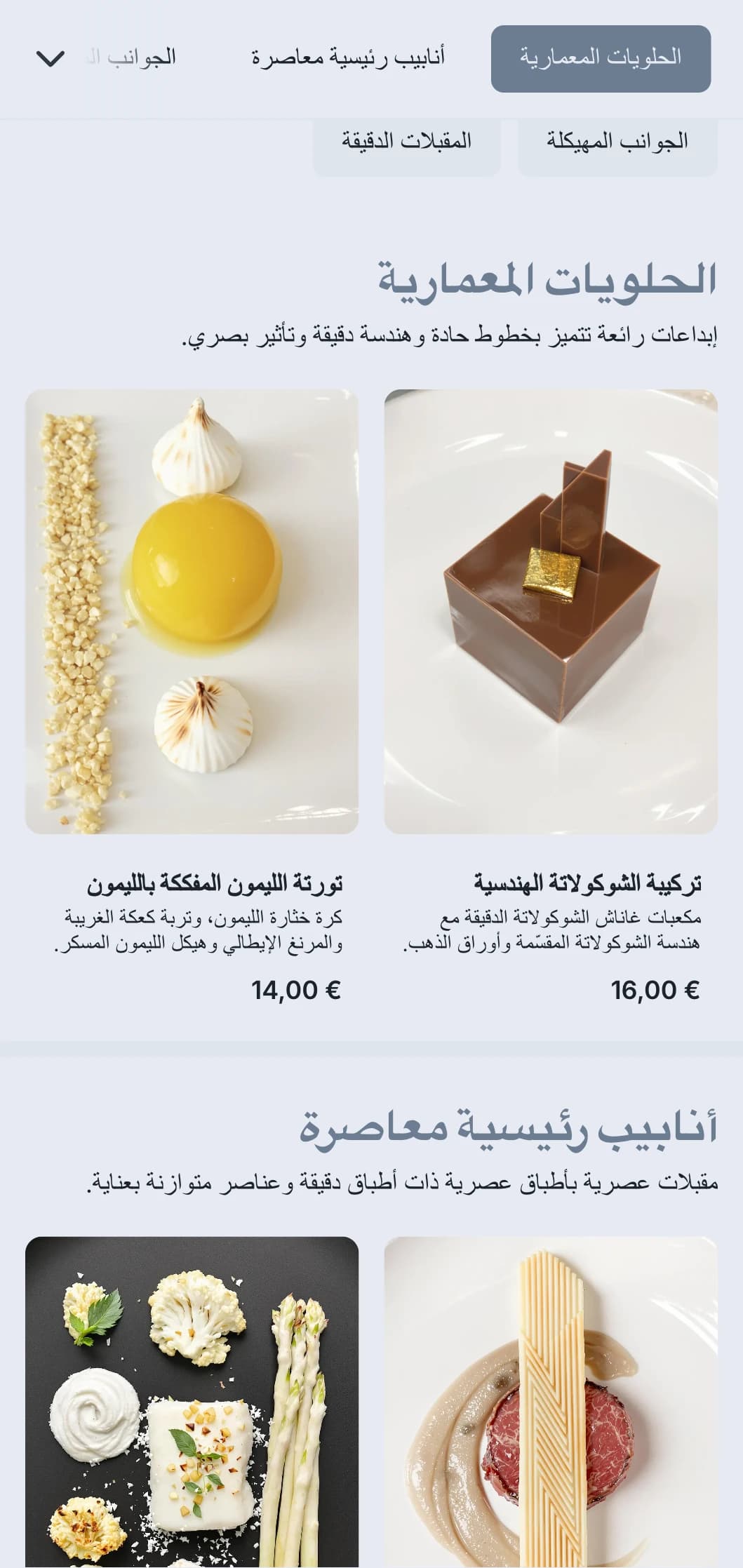743x1568 pixels.
Task: View the cauliflower and asparagus dish
Action: coord(192,1403)
